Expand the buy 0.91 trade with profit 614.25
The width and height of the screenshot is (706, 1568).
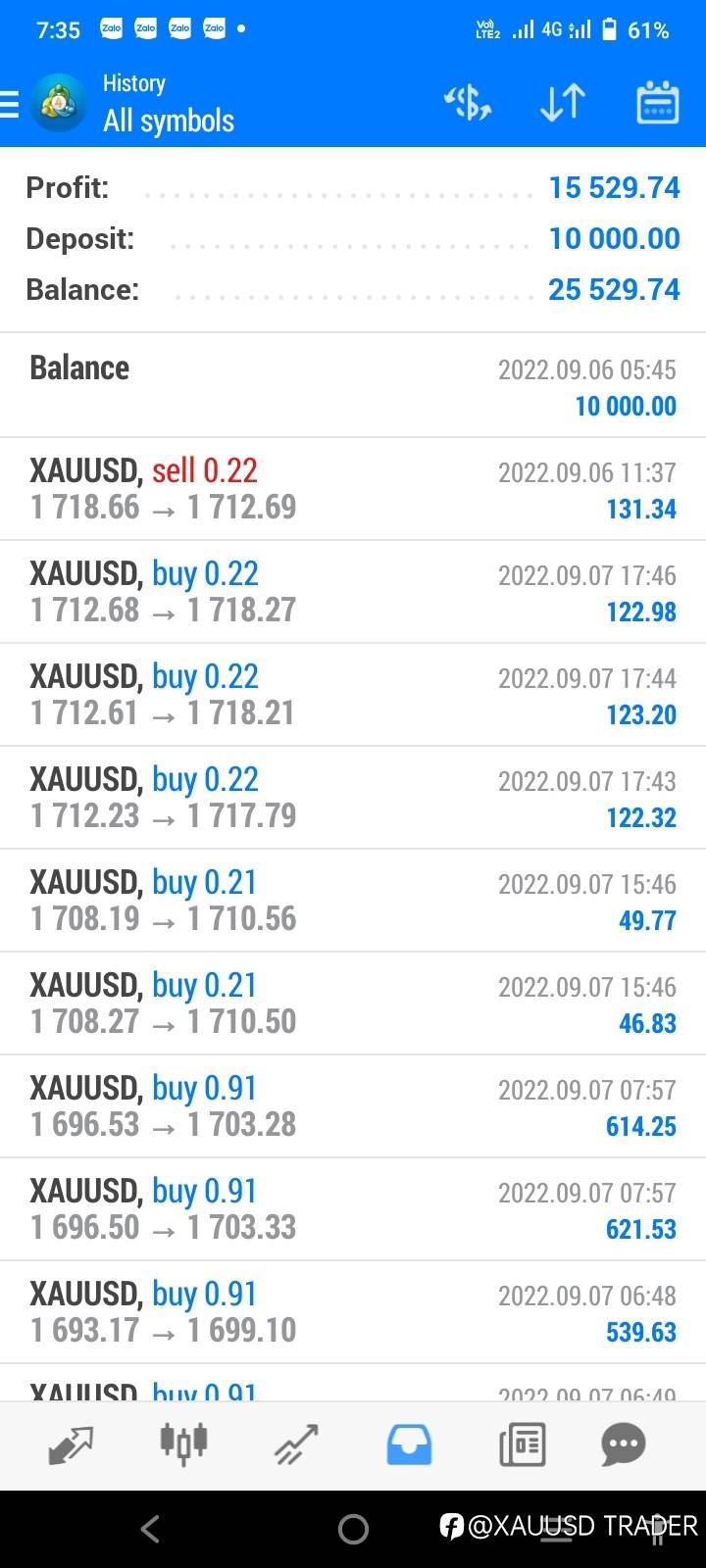(x=353, y=1106)
